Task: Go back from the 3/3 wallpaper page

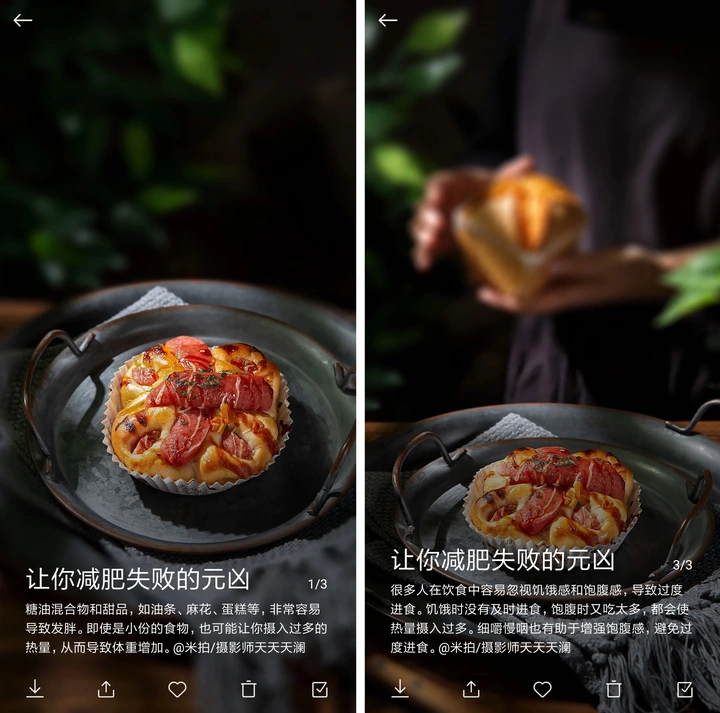Action: pyautogui.click(x=388, y=20)
